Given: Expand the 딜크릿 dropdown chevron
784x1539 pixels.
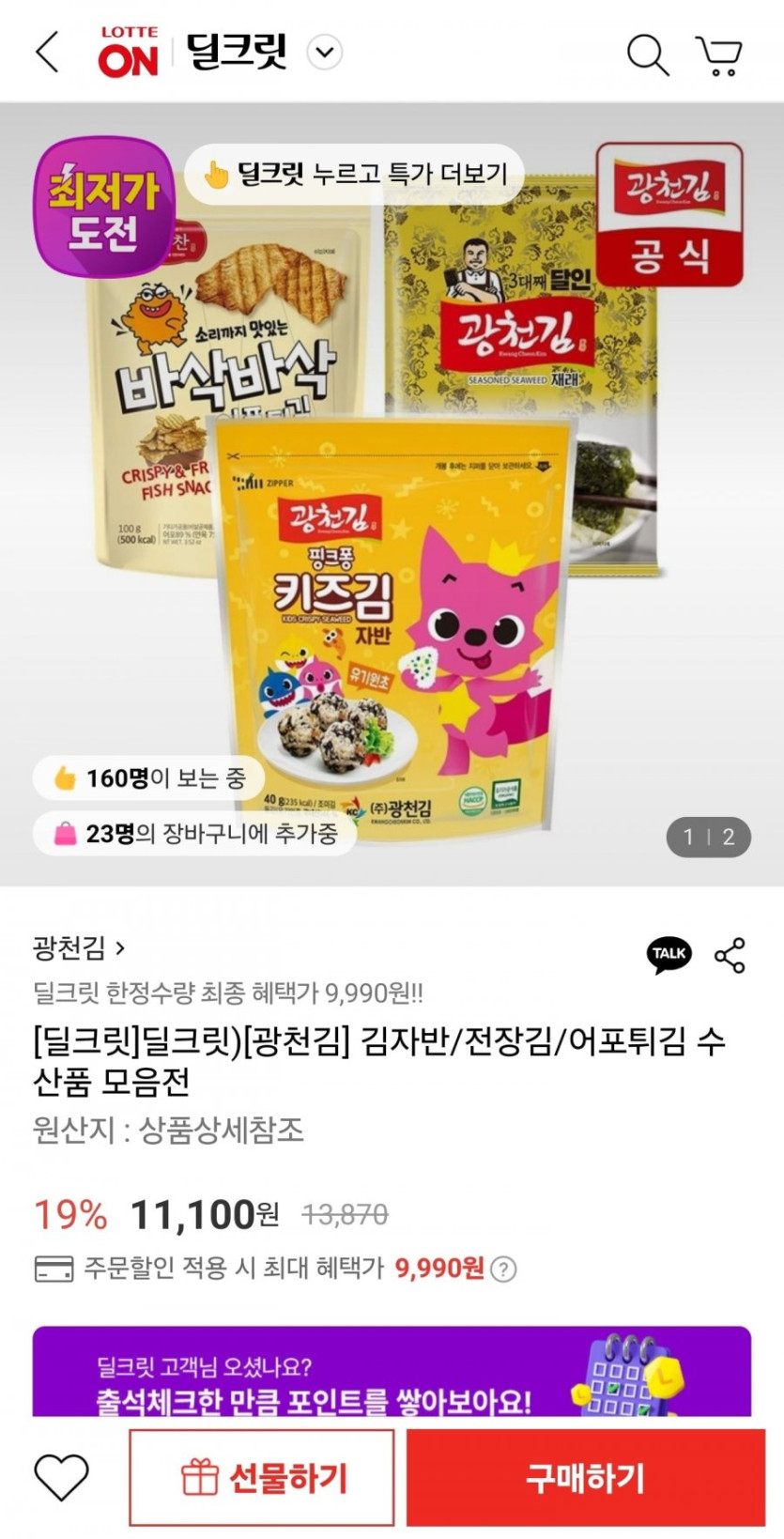Looking at the screenshot, I should click(325, 53).
